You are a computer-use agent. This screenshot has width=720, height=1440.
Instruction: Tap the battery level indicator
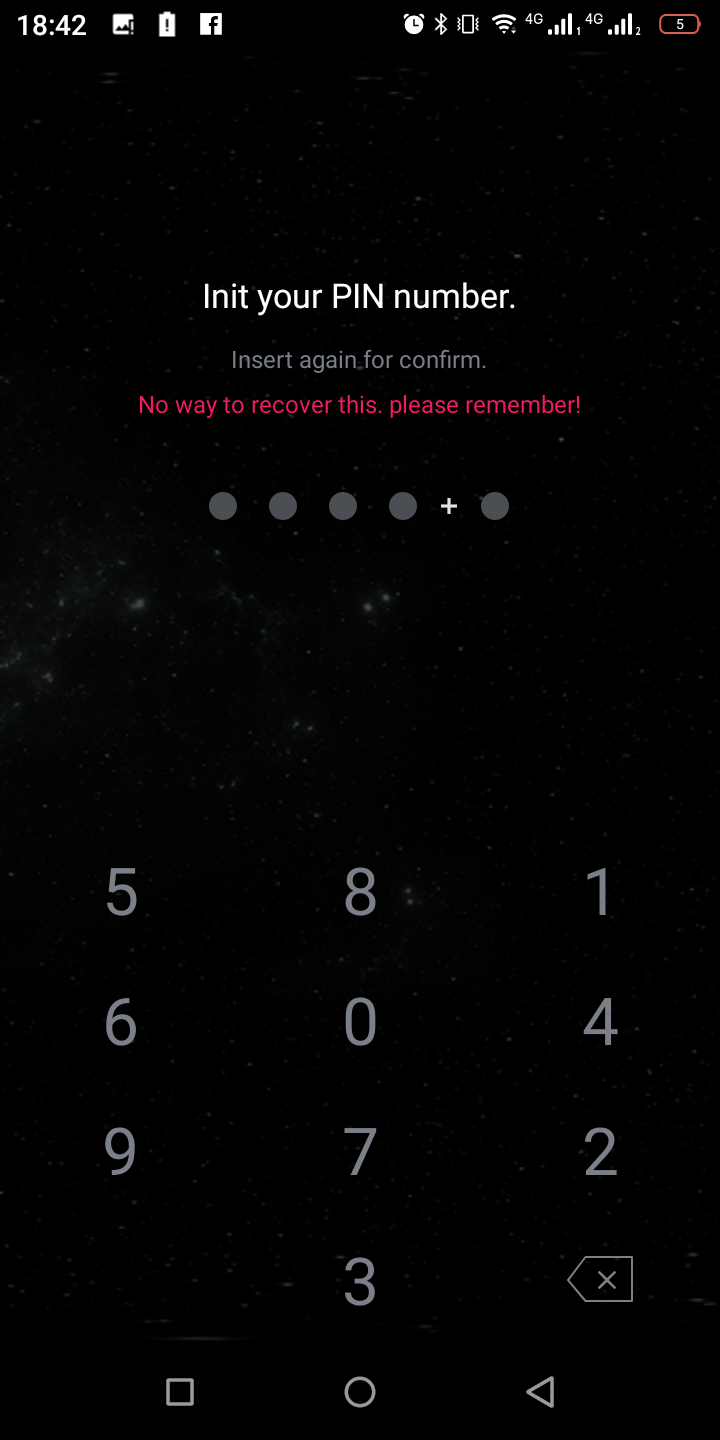(x=678, y=24)
